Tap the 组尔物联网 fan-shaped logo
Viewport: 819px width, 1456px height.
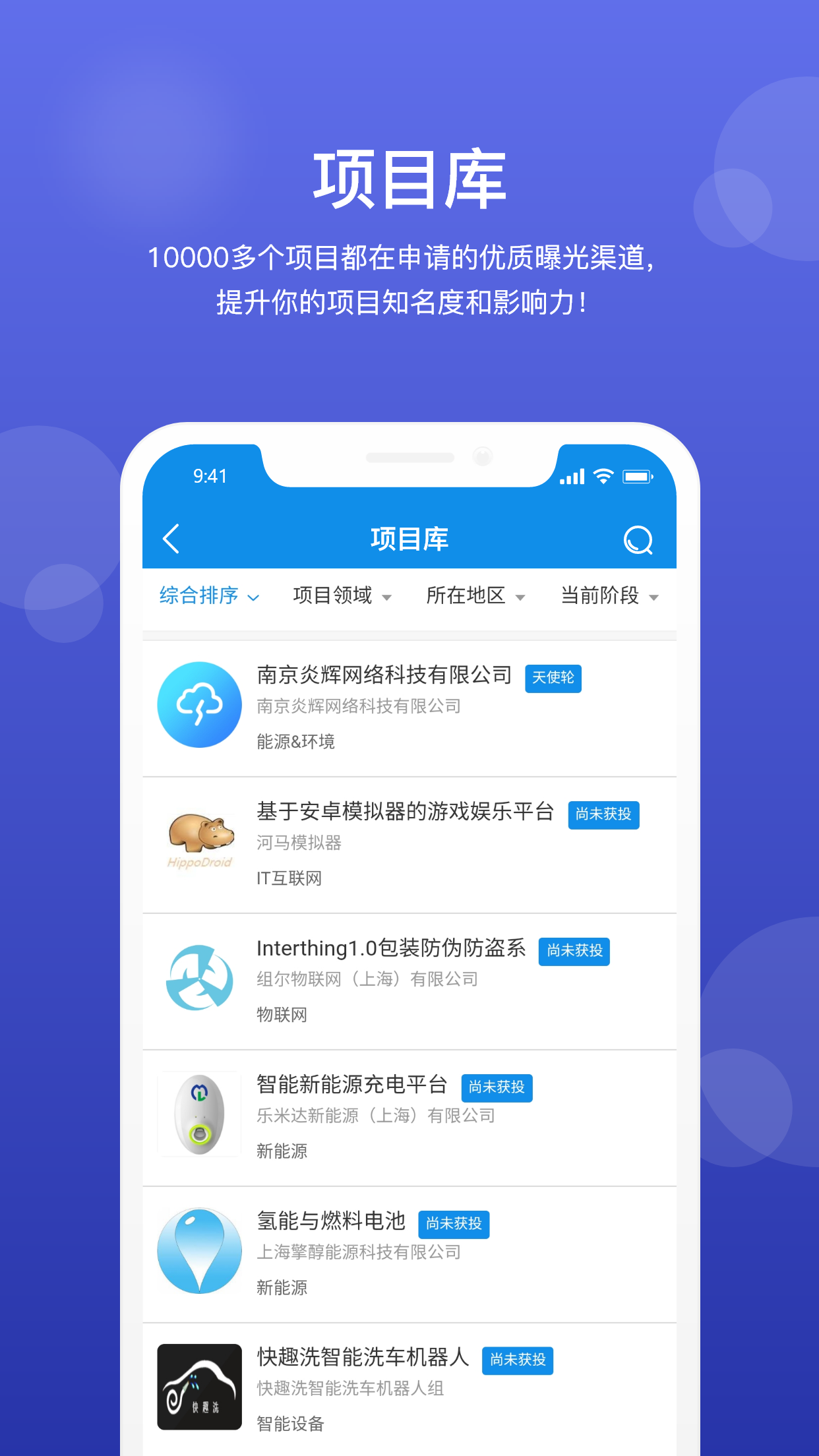[x=199, y=981]
